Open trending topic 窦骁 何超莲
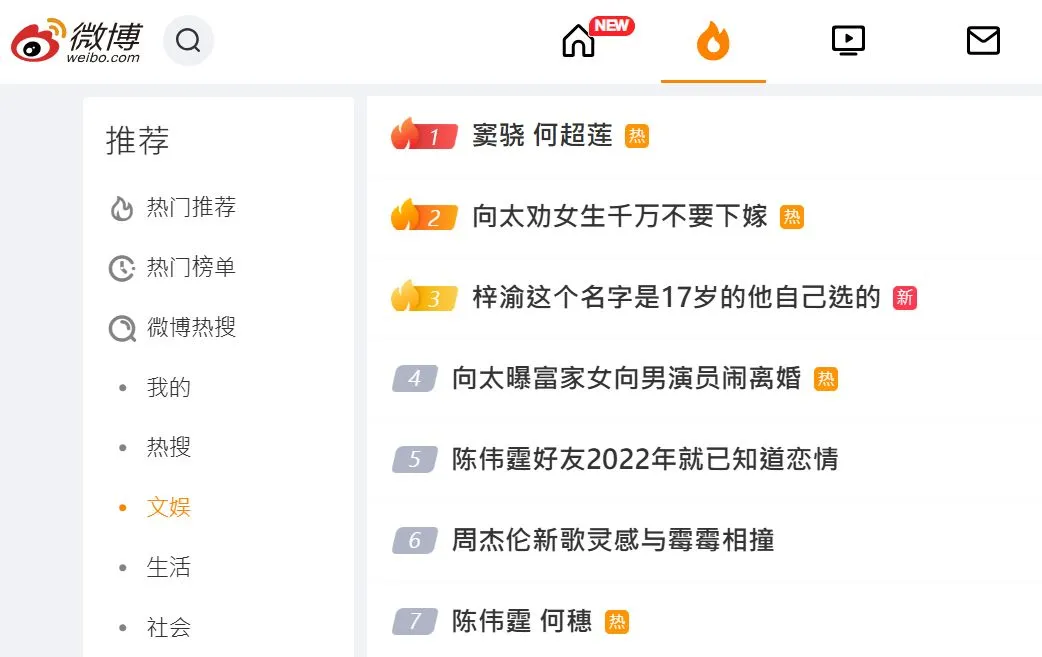 tap(542, 136)
